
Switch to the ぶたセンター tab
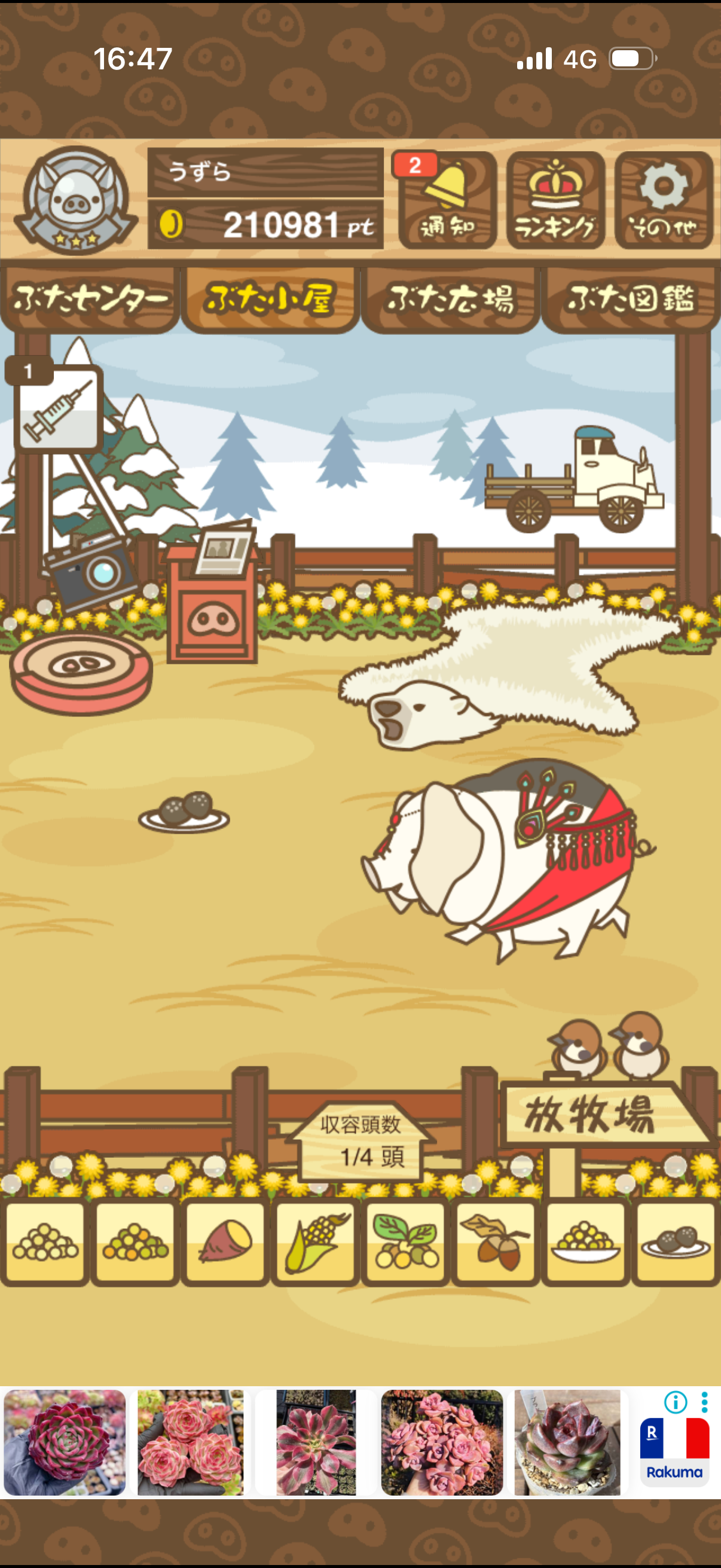90,300
